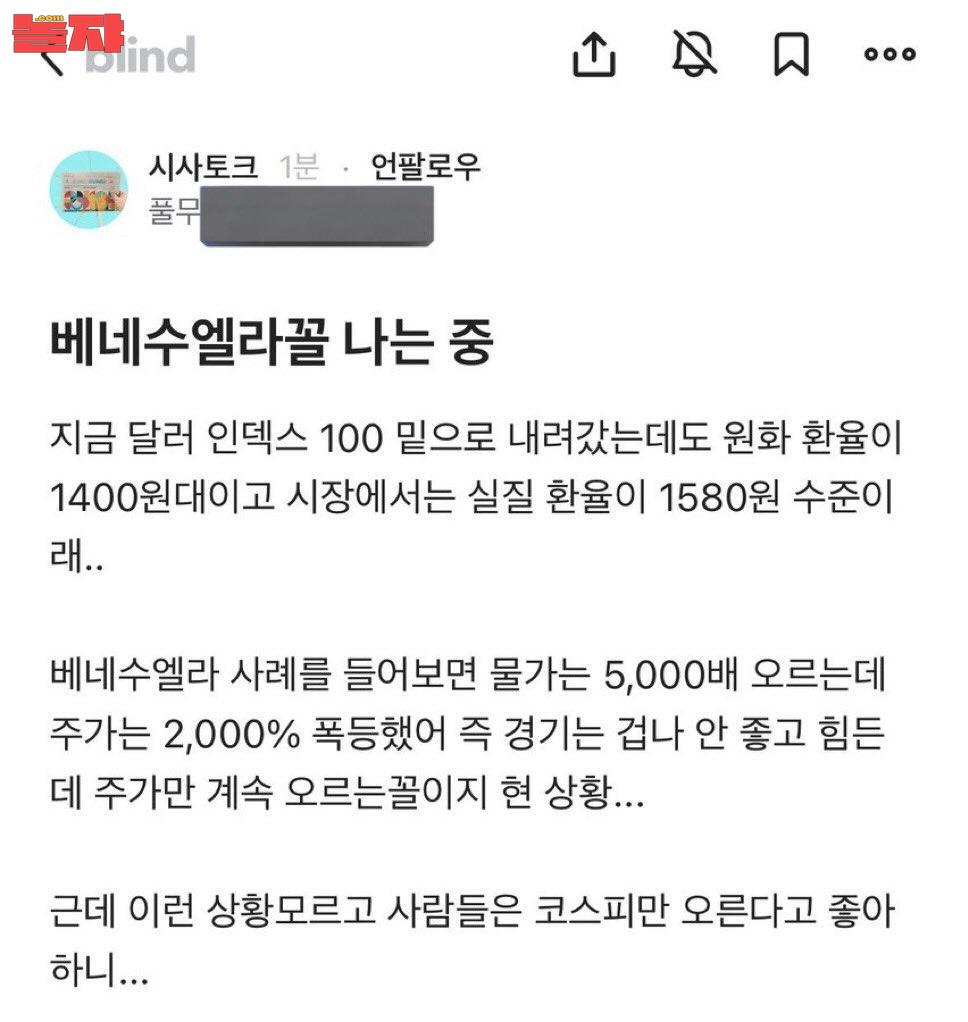Tap 언팔로우 to unfollow the author
968x1022 pixels.
click(426, 167)
